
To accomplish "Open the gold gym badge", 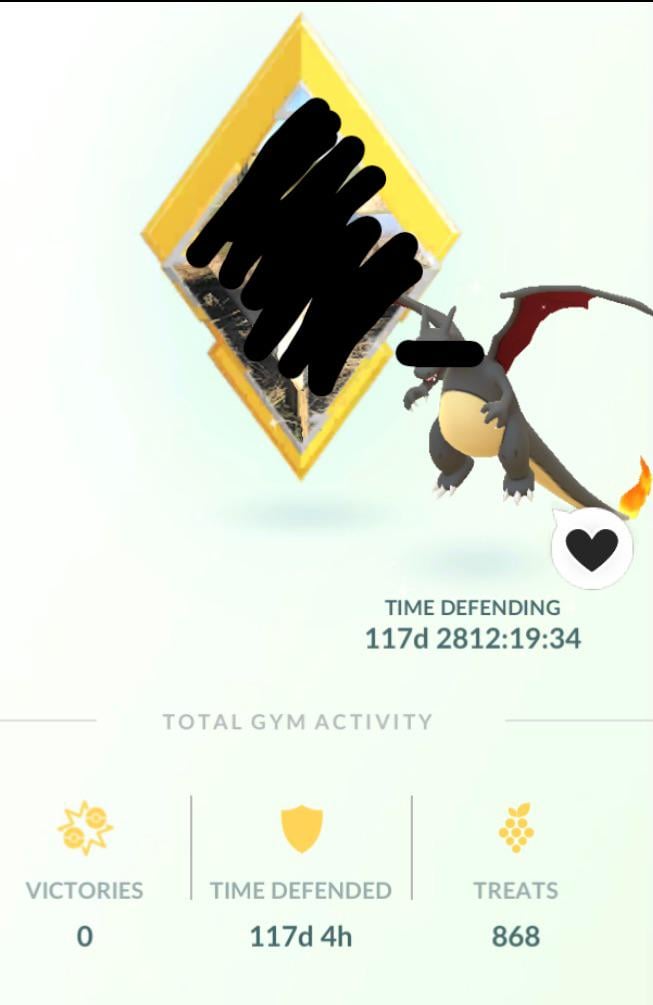I will (x=300, y=250).
